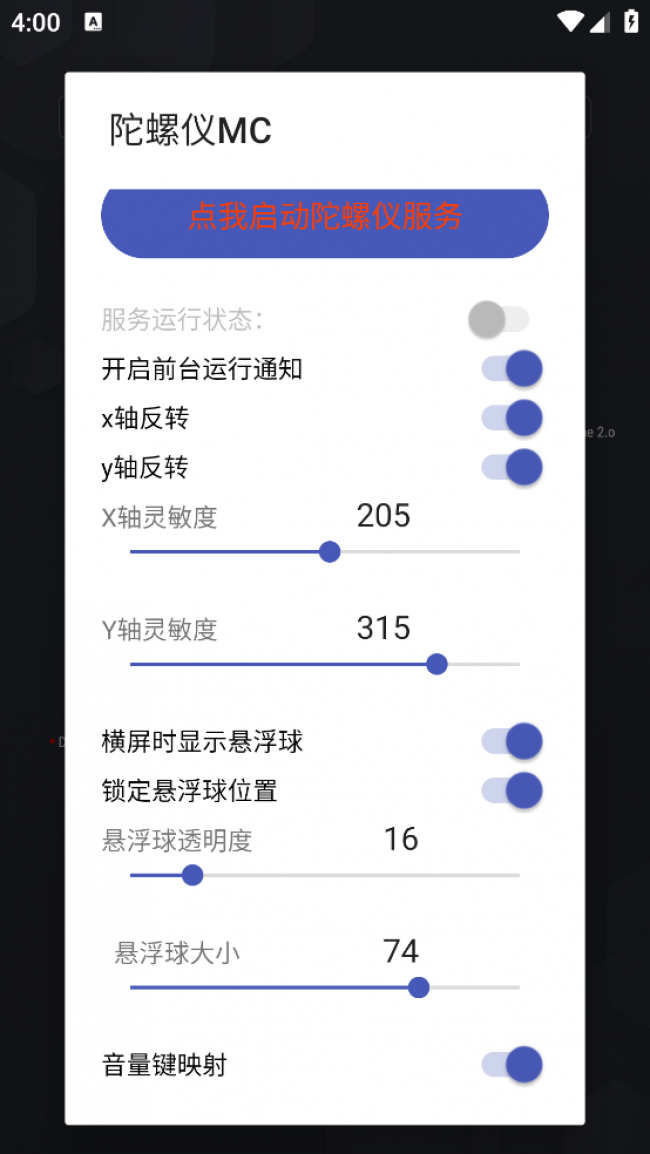Screen dimensions: 650x1154
Task: Turn off x轴反转 toggle
Action: click(x=512, y=418)
